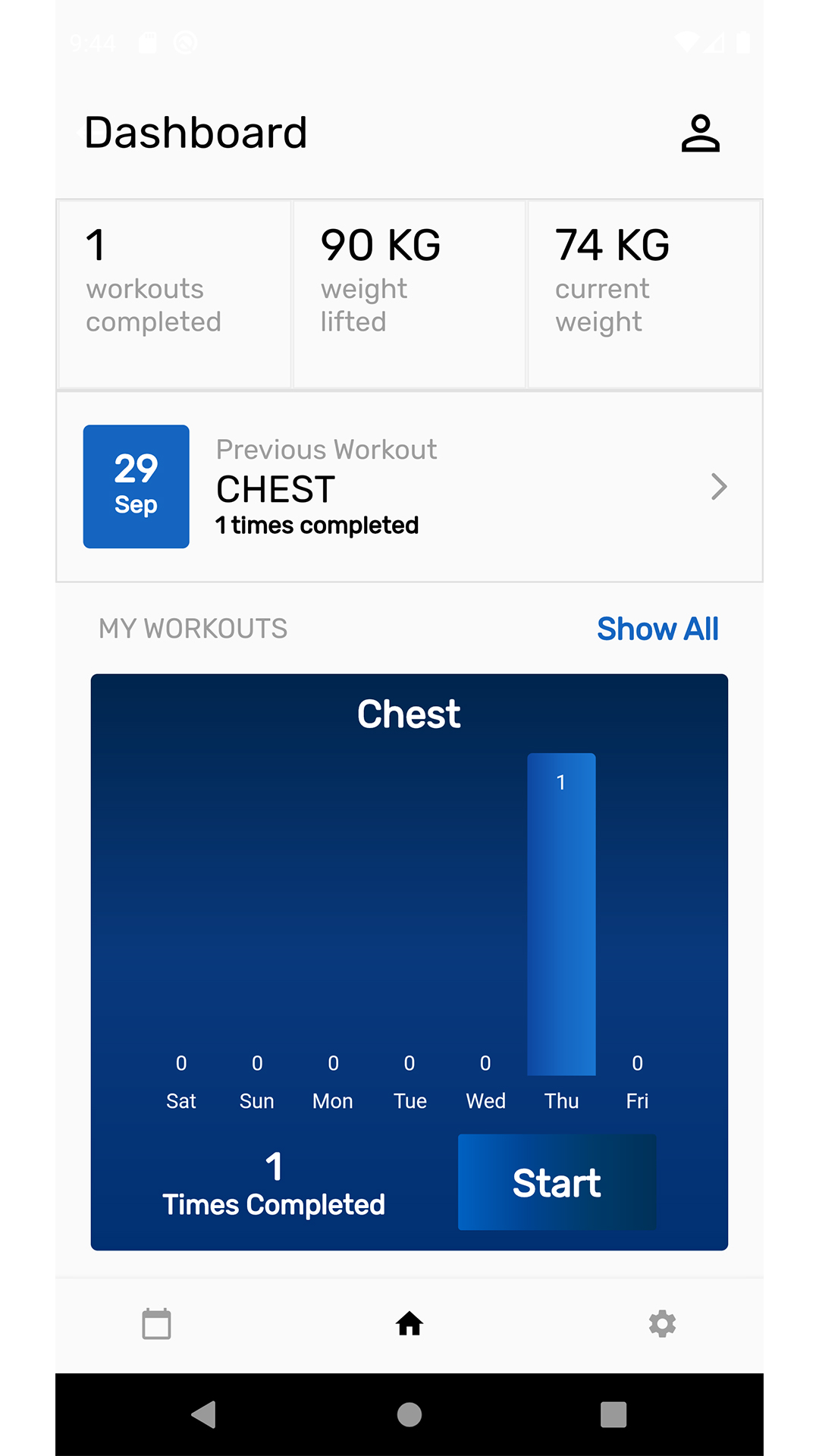Tap the 90 KG weight lifted stat
819x1456 pixels.
[x=409, y=294]
